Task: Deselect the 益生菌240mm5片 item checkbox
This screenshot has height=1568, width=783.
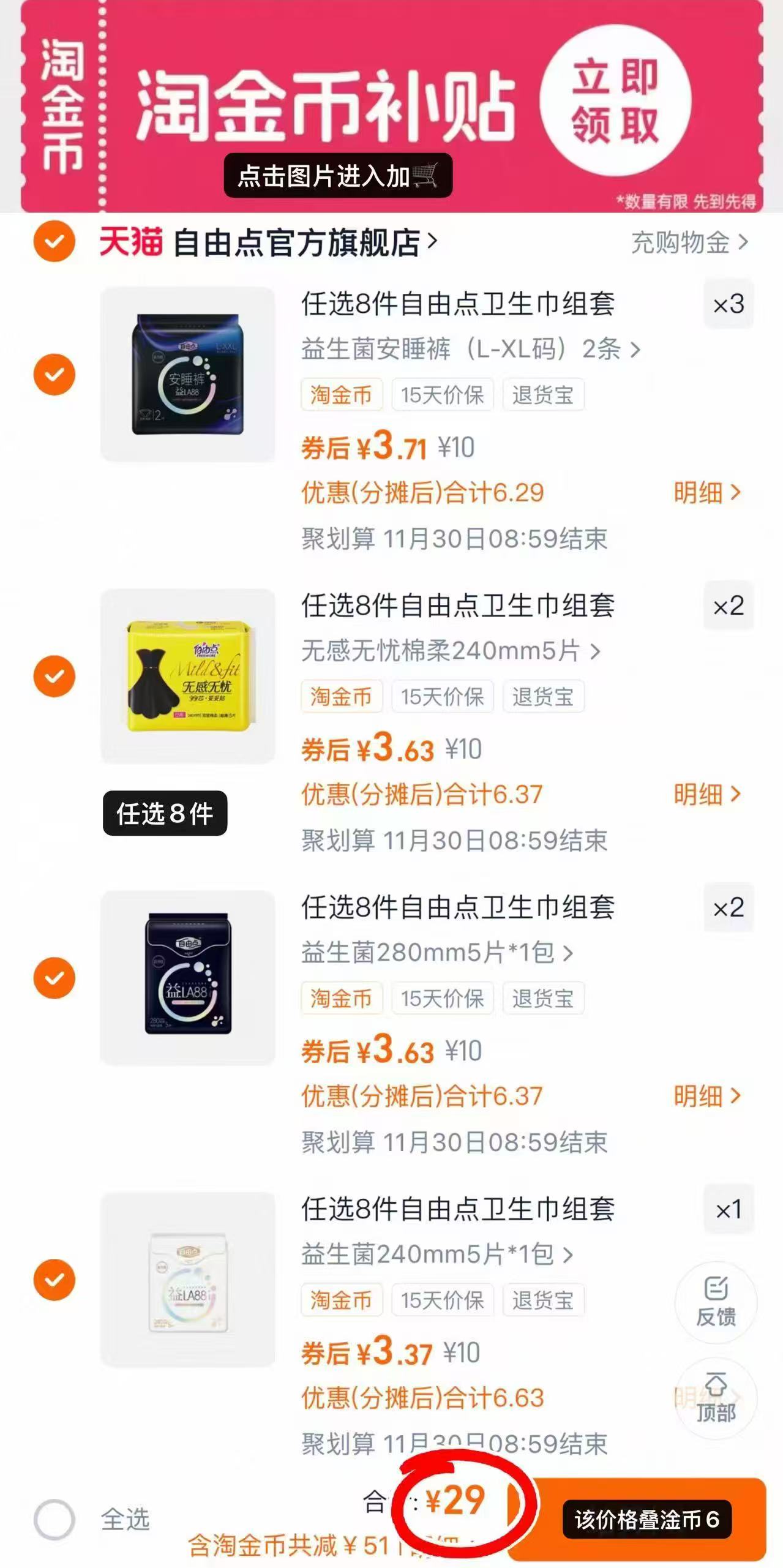Action: click(x=55, y=1279)
